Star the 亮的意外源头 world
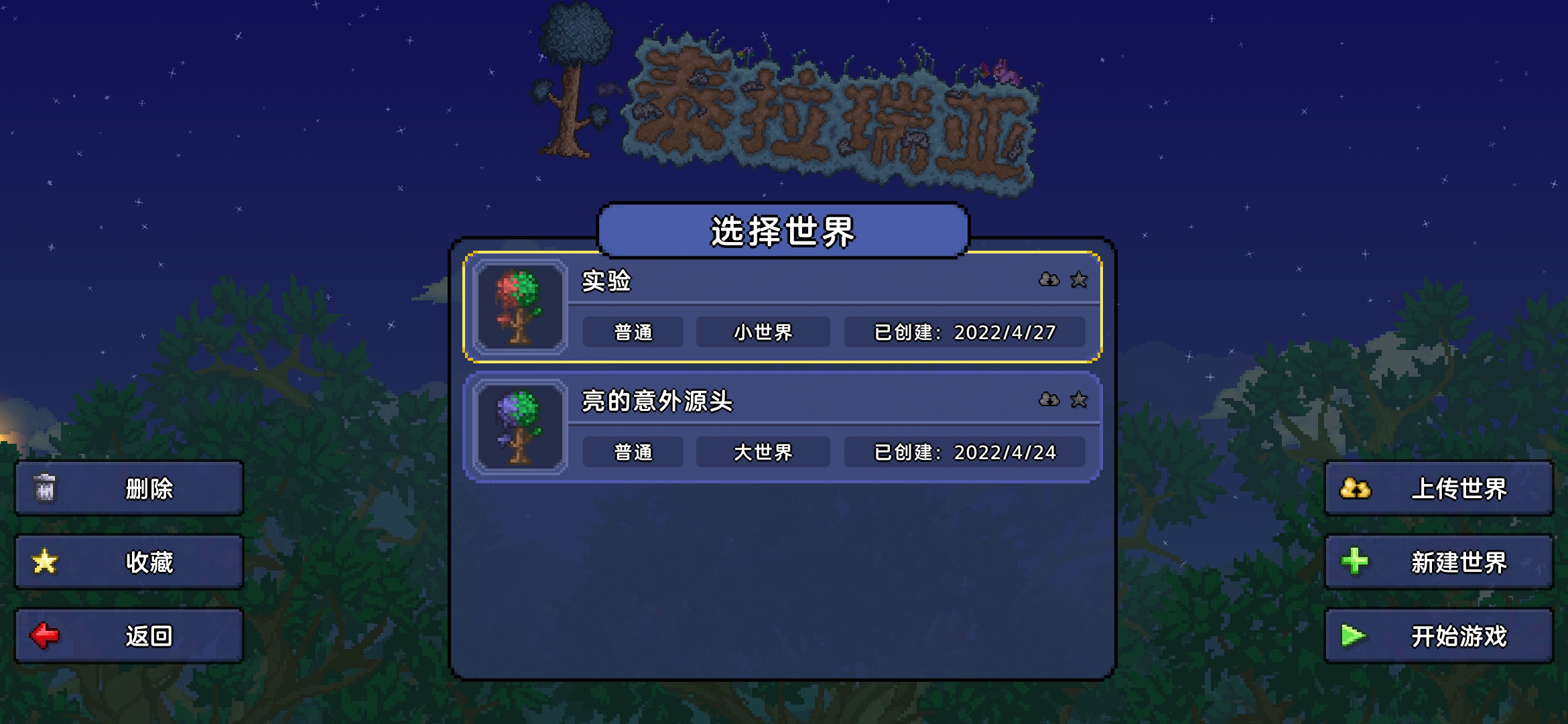Screen dimensions: 1568x724 tap(1079, 400)
